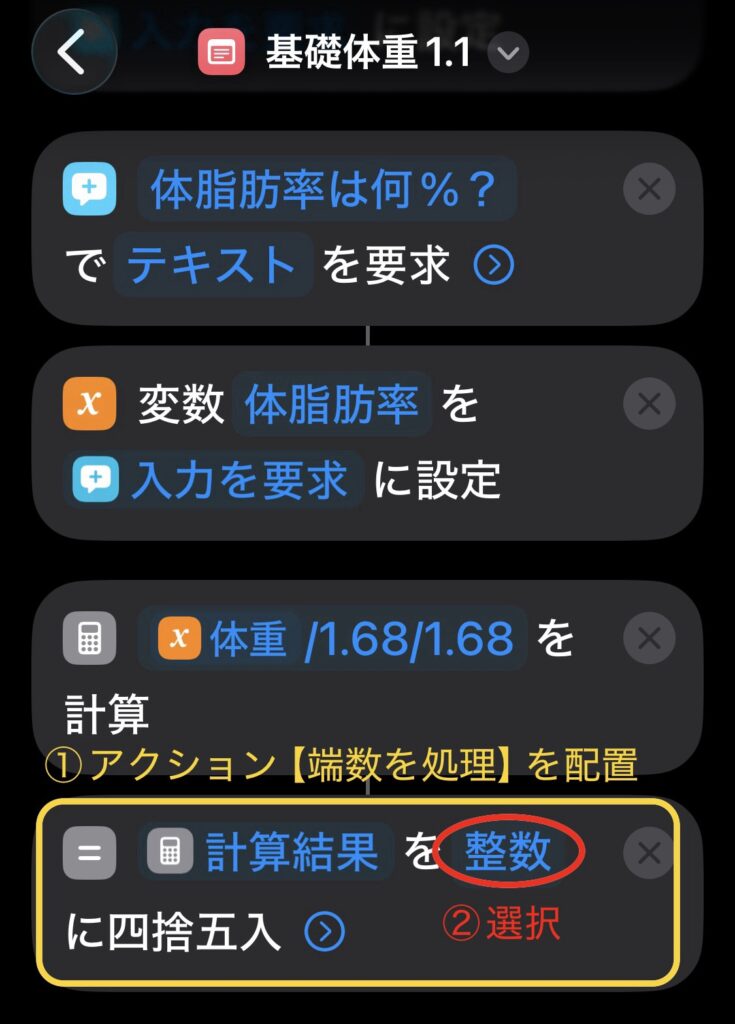Edit the prompt 体脂肪率は何%?
The height and width of the screenshot is (1024, 735).
(x=326, y=189)
